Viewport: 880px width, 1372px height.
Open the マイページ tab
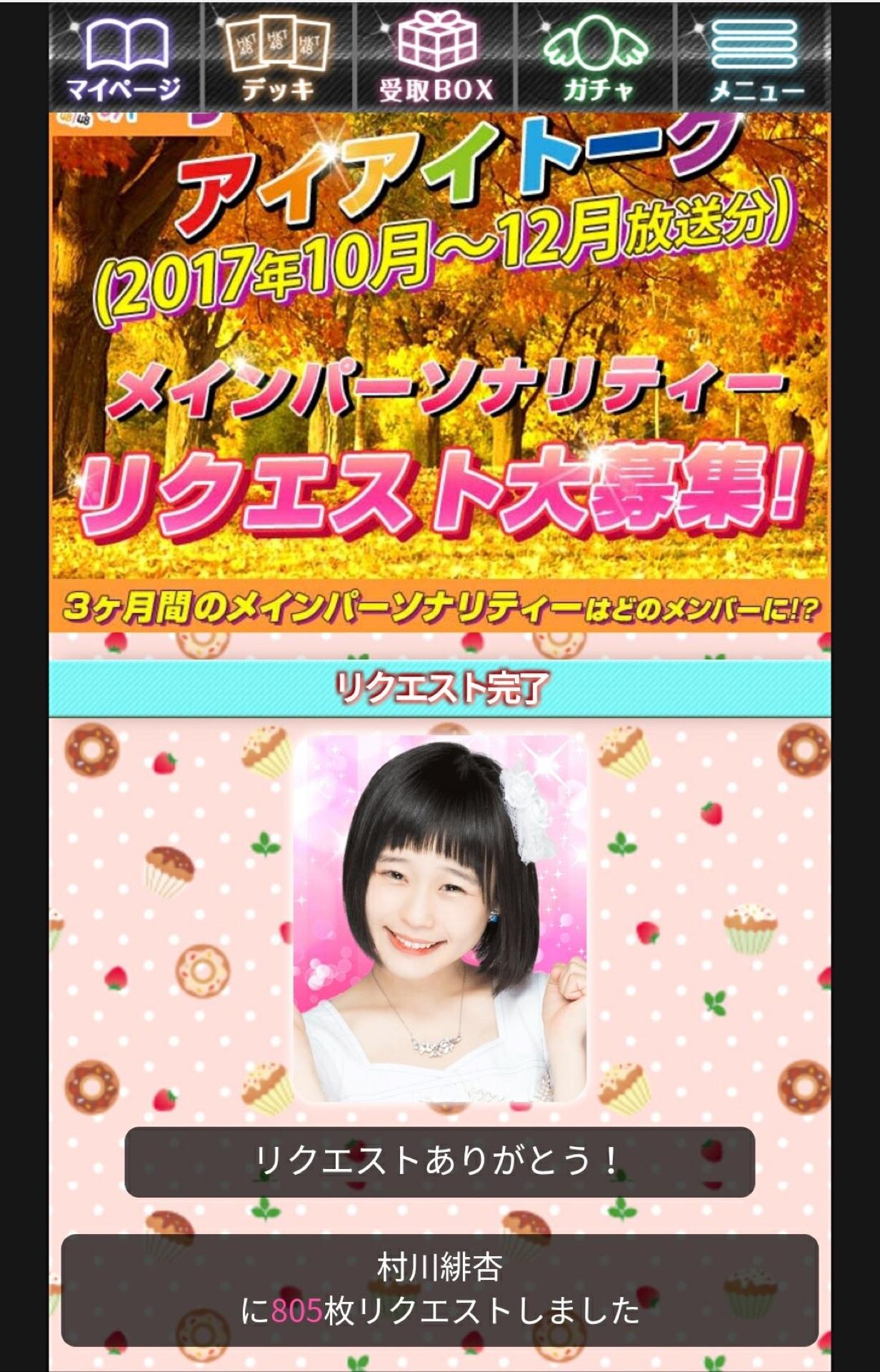point(125,59)
